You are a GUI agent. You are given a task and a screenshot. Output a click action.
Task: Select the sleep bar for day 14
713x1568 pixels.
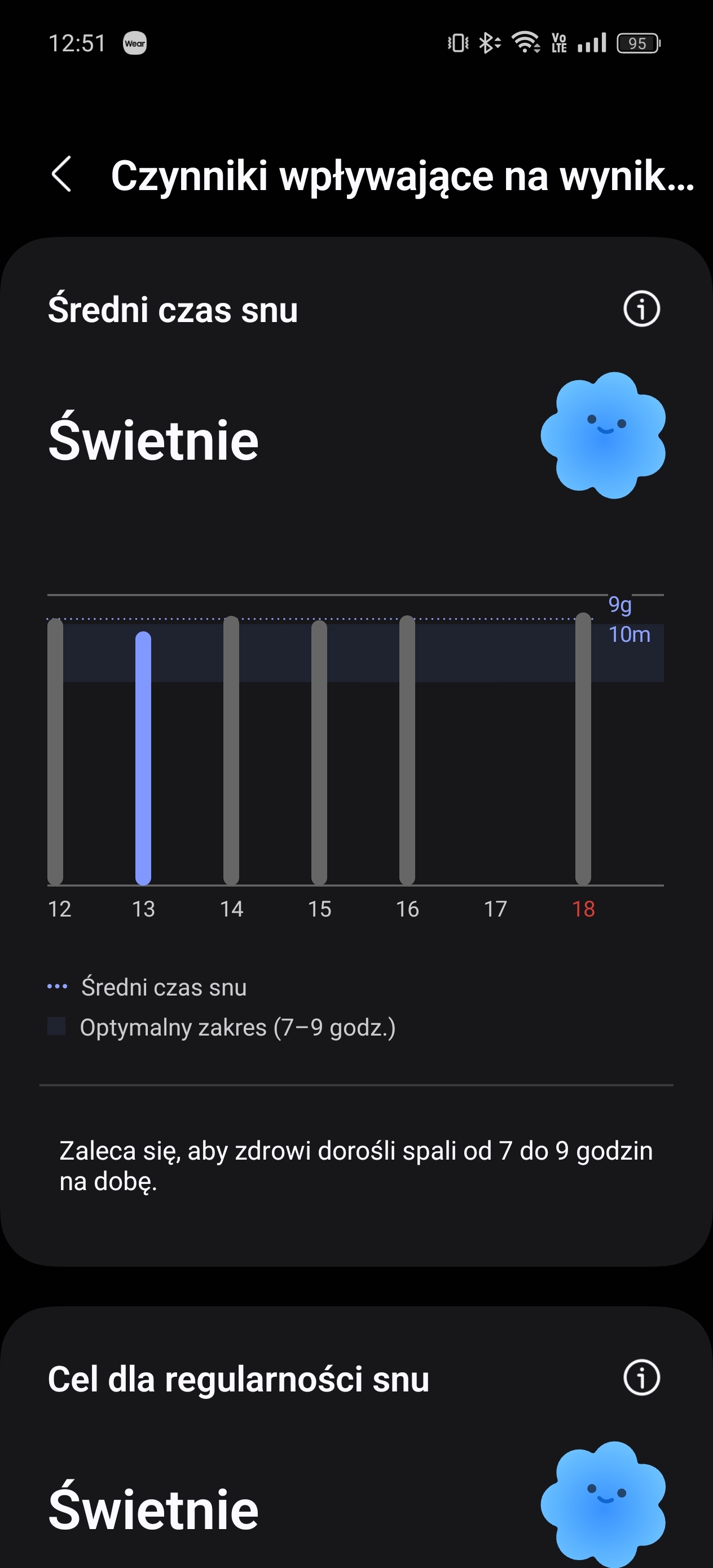pos(231,750)
